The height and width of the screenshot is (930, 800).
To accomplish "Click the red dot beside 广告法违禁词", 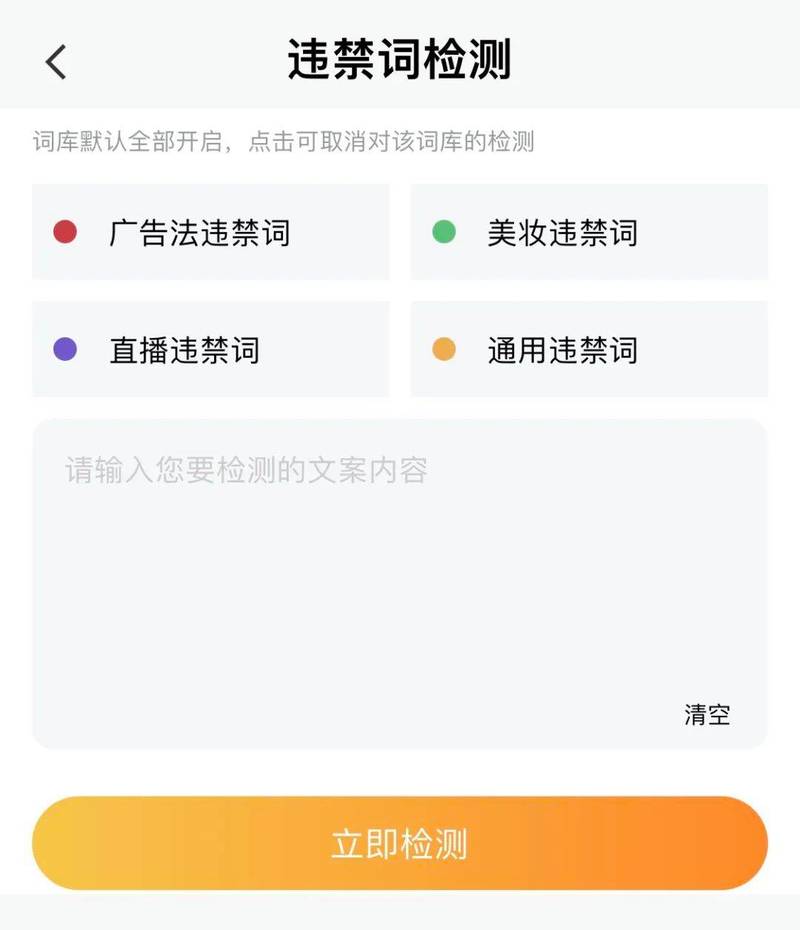I will coord(65,232).
